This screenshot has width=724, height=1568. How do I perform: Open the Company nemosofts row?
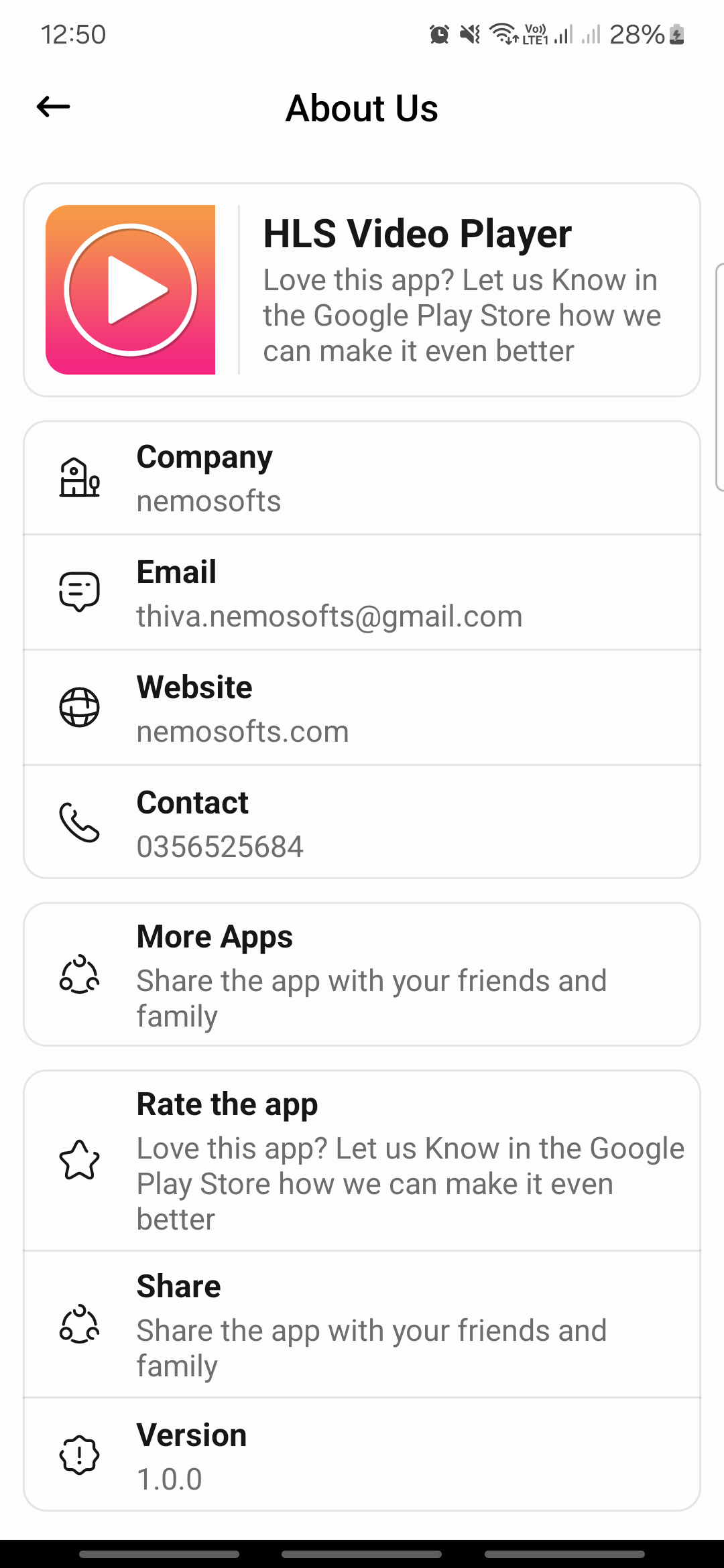pos(362,478)
